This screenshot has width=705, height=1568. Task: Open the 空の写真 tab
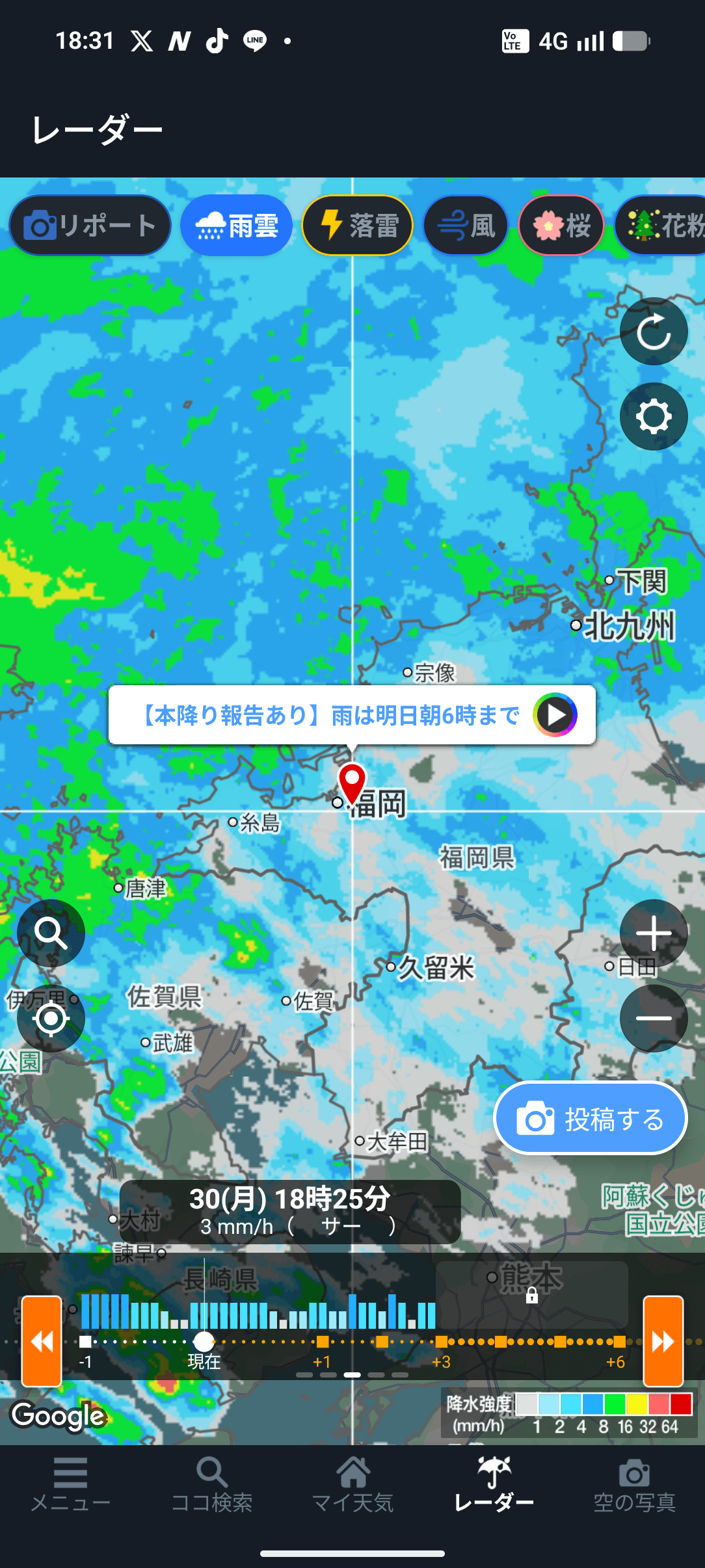634,1485
